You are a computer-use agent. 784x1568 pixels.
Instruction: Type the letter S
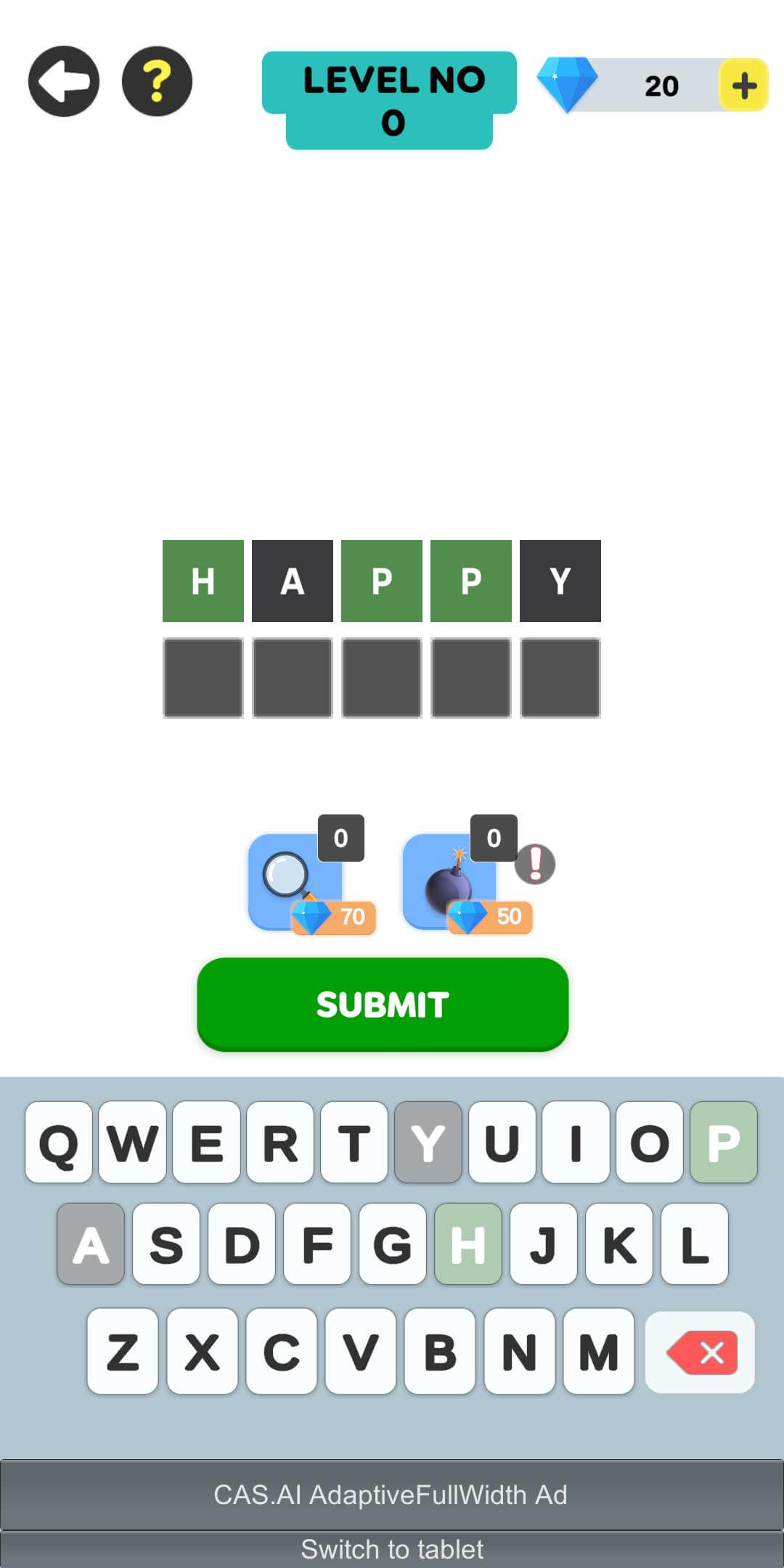[x=166, y=1244]
